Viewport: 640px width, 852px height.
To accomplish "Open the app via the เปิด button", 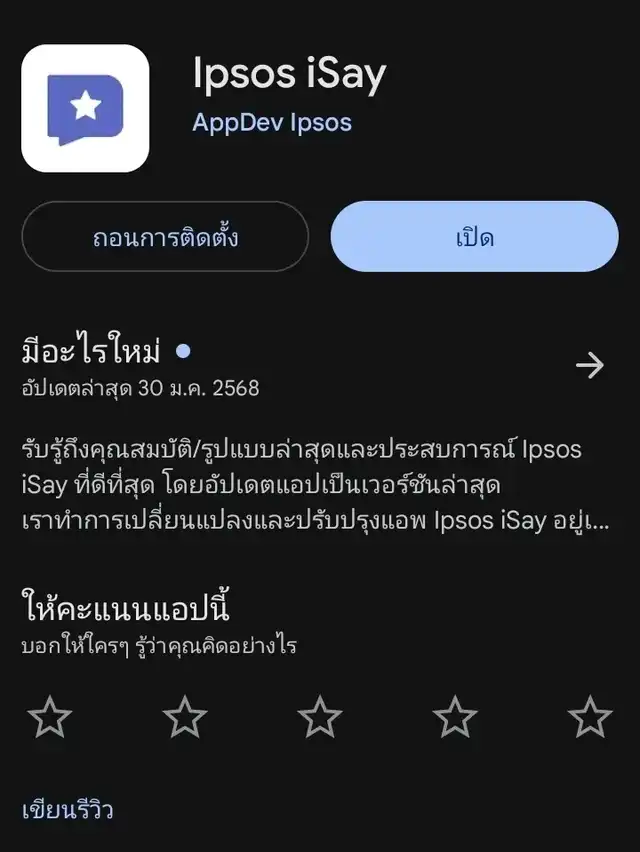I will [474, 237].
